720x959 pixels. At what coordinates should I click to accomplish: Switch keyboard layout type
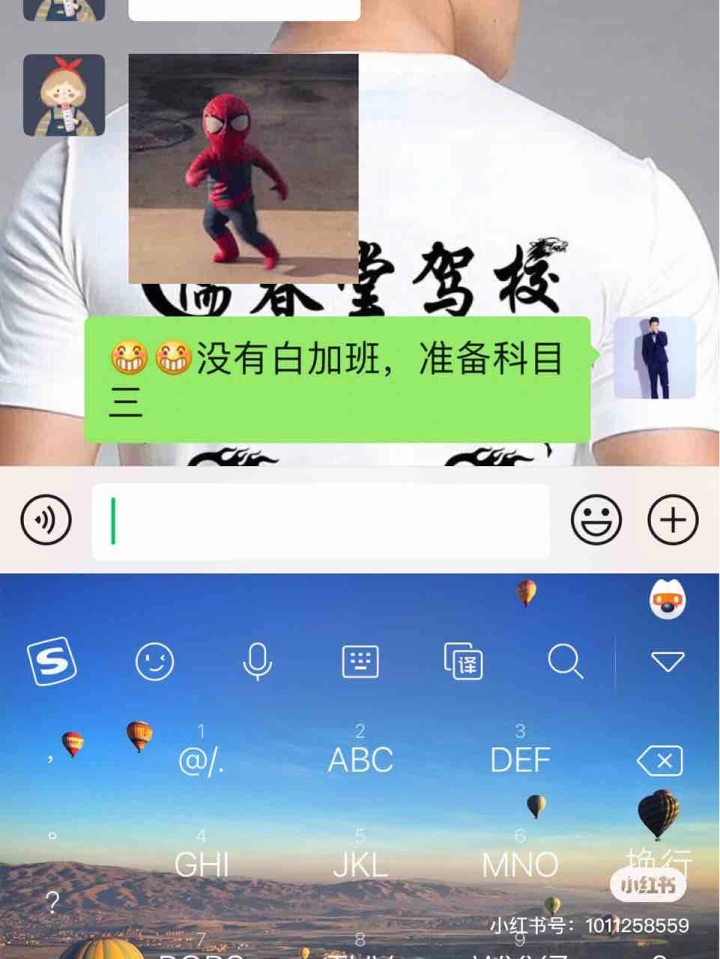[x=360, y=661]
